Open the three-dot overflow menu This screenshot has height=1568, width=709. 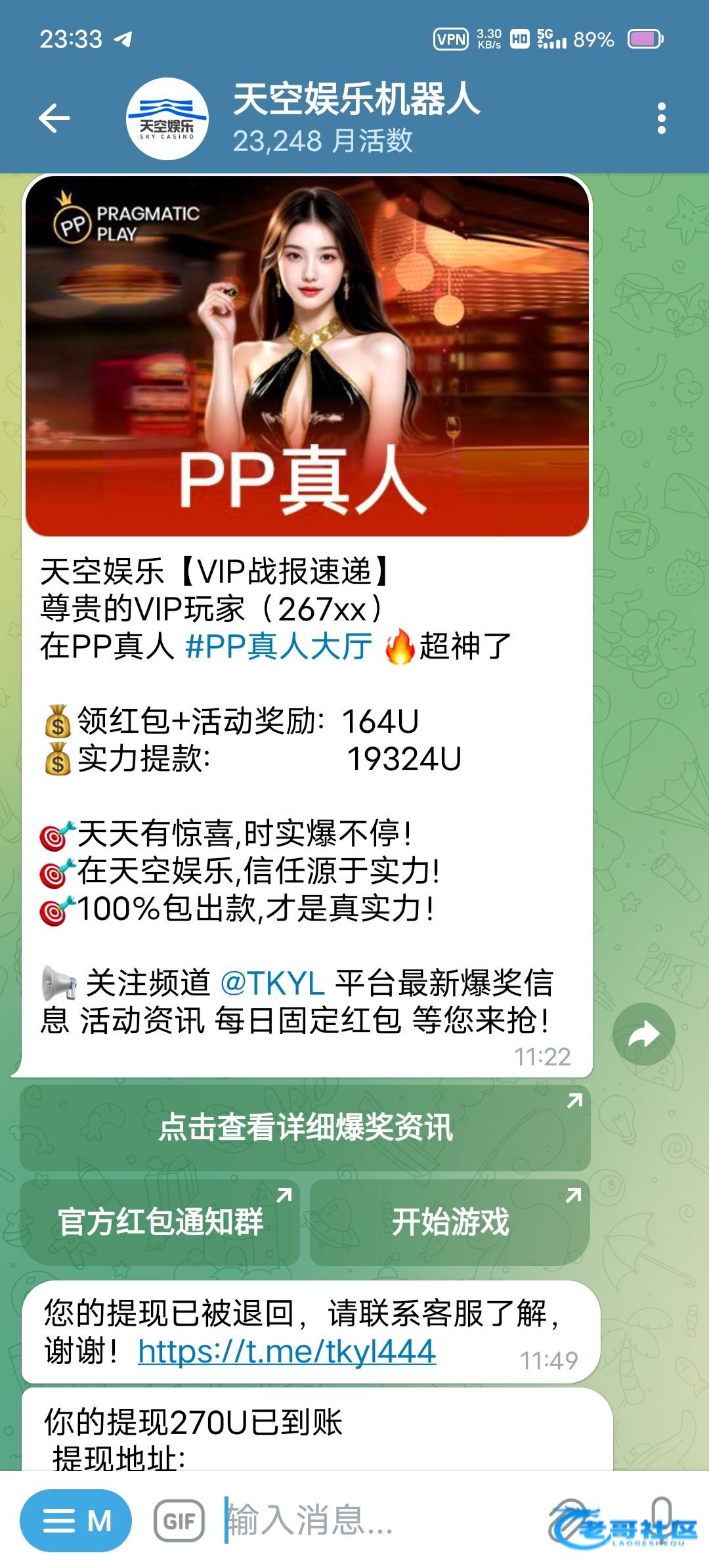pyautogui.click(x=661, y=119)
